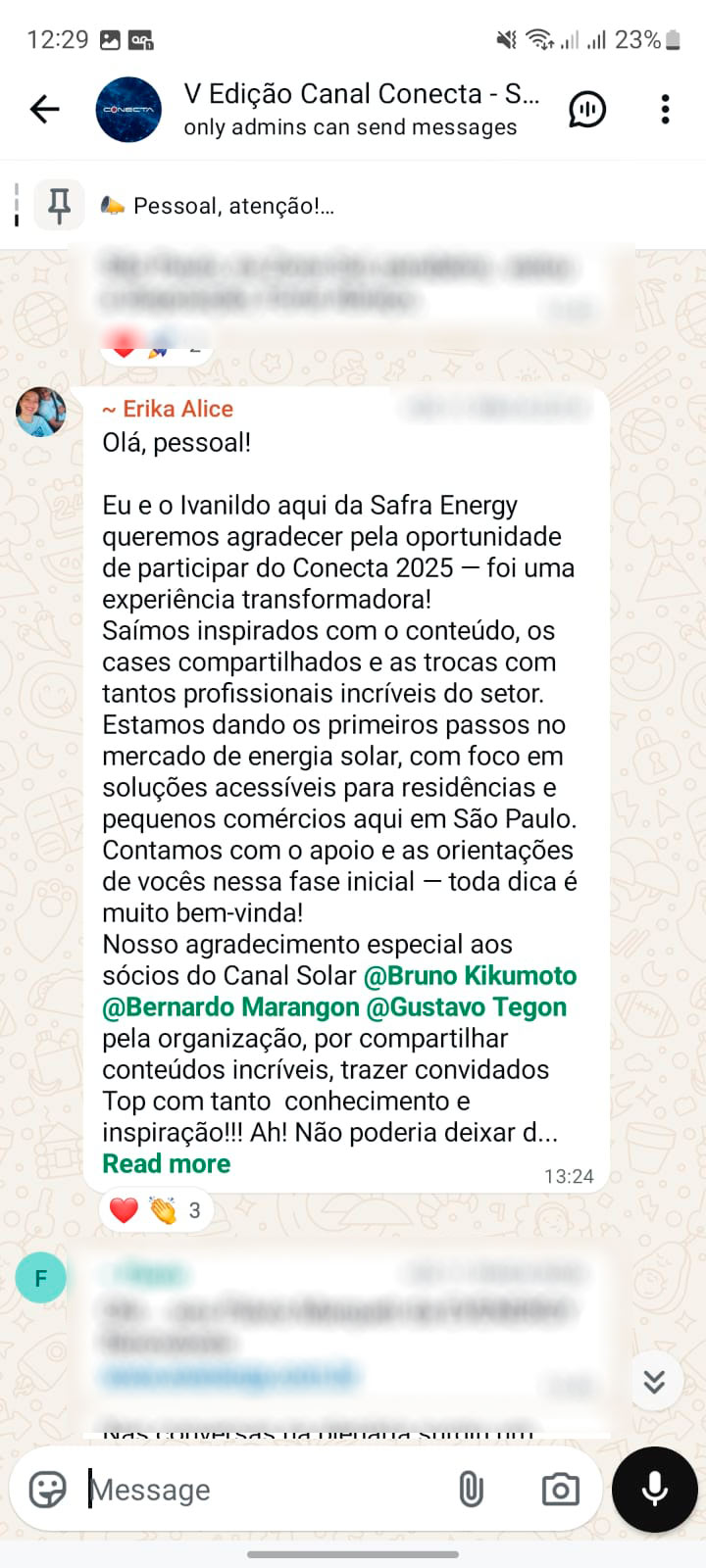This screenshot has height=1568, width=706.
Task: Expand Erika Alice's message with Read more
Action: tap(167, 1163)
